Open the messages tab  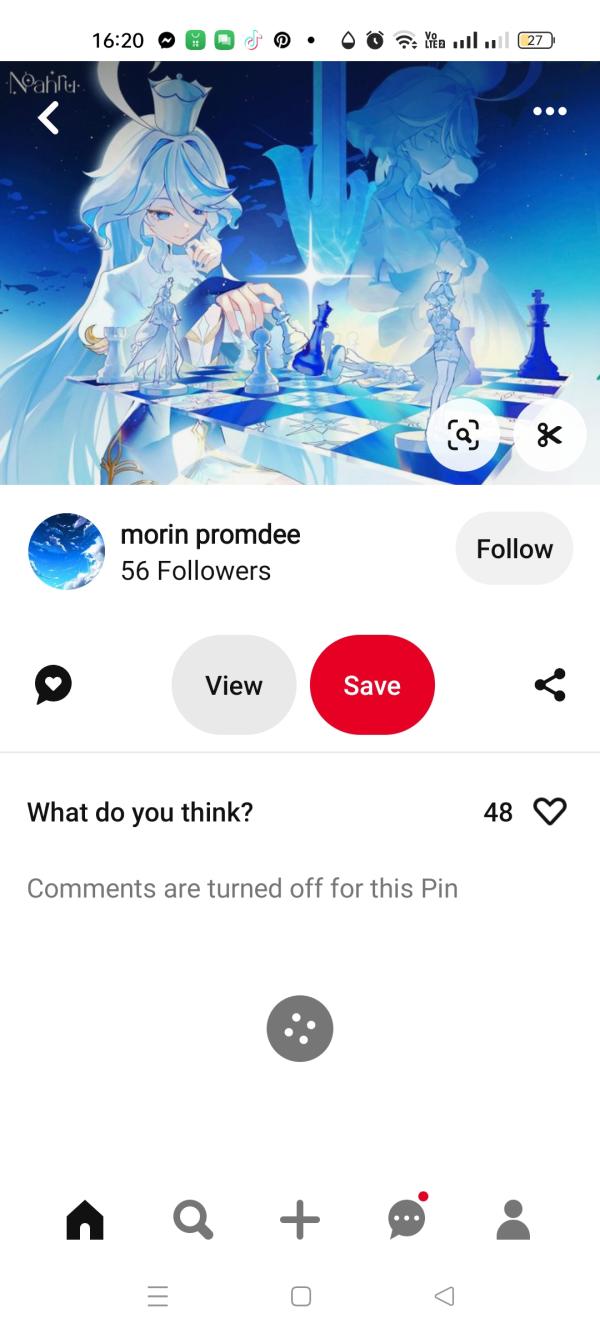407,1220
